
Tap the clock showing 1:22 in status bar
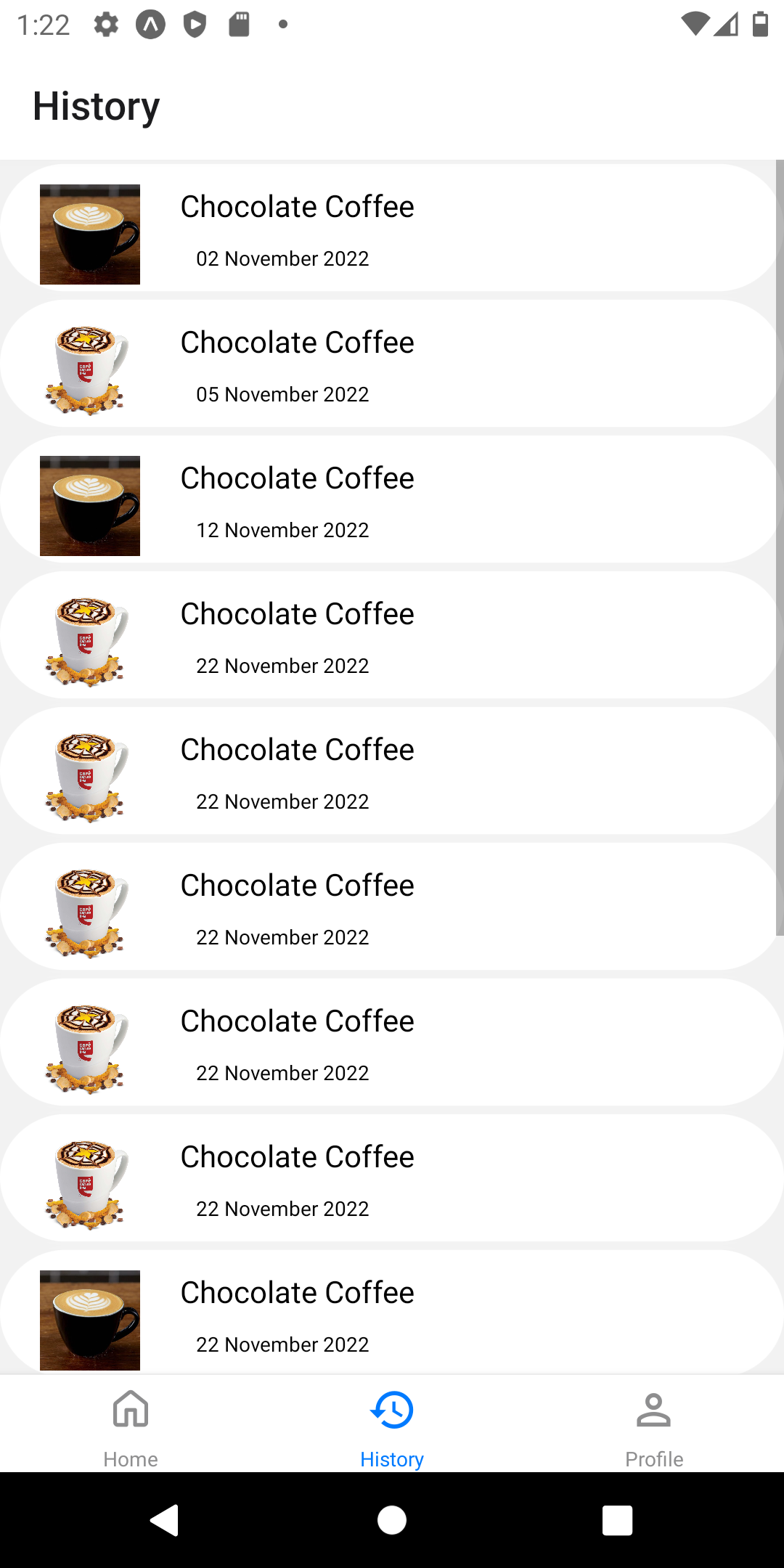point(44,24)
